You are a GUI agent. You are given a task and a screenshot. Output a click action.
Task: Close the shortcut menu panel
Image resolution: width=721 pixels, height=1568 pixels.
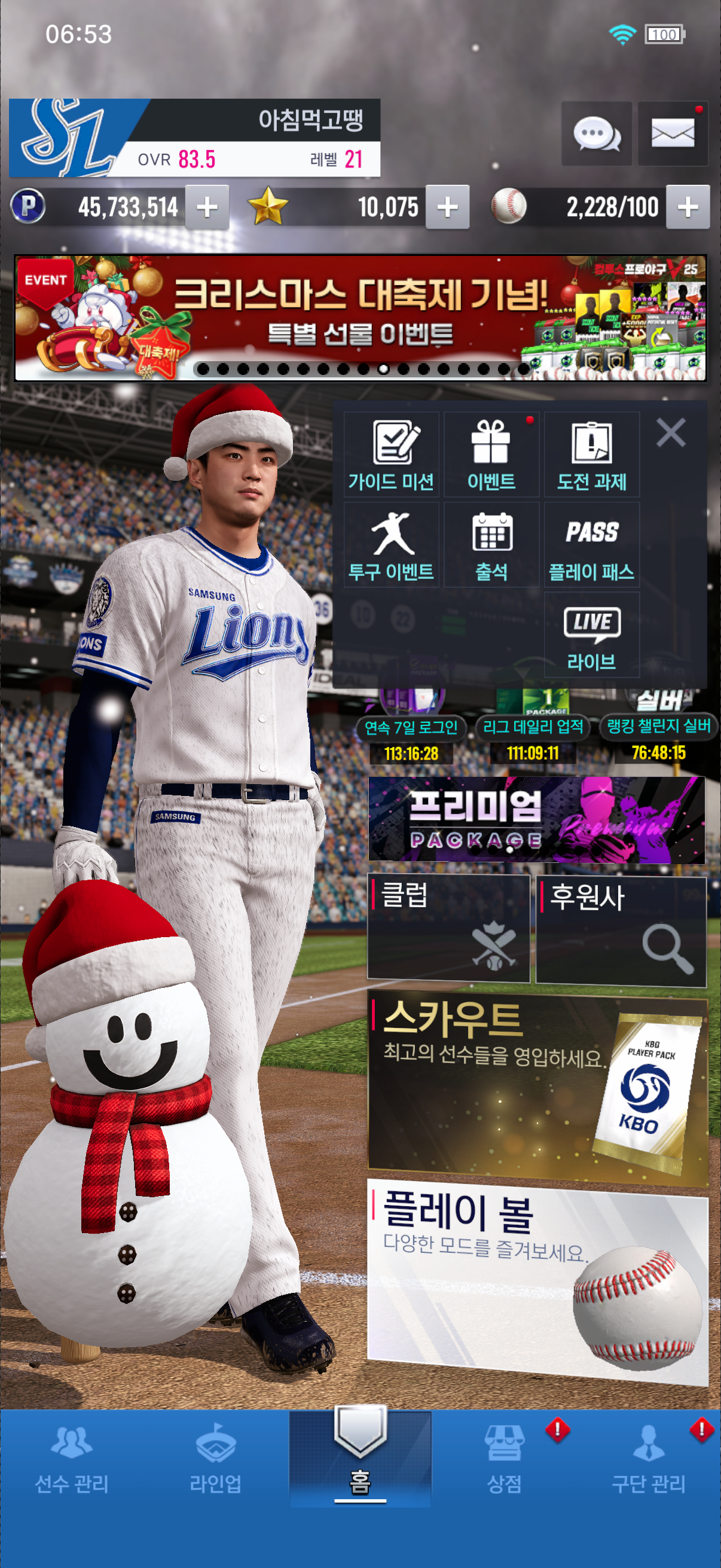(x=671, y=433)
